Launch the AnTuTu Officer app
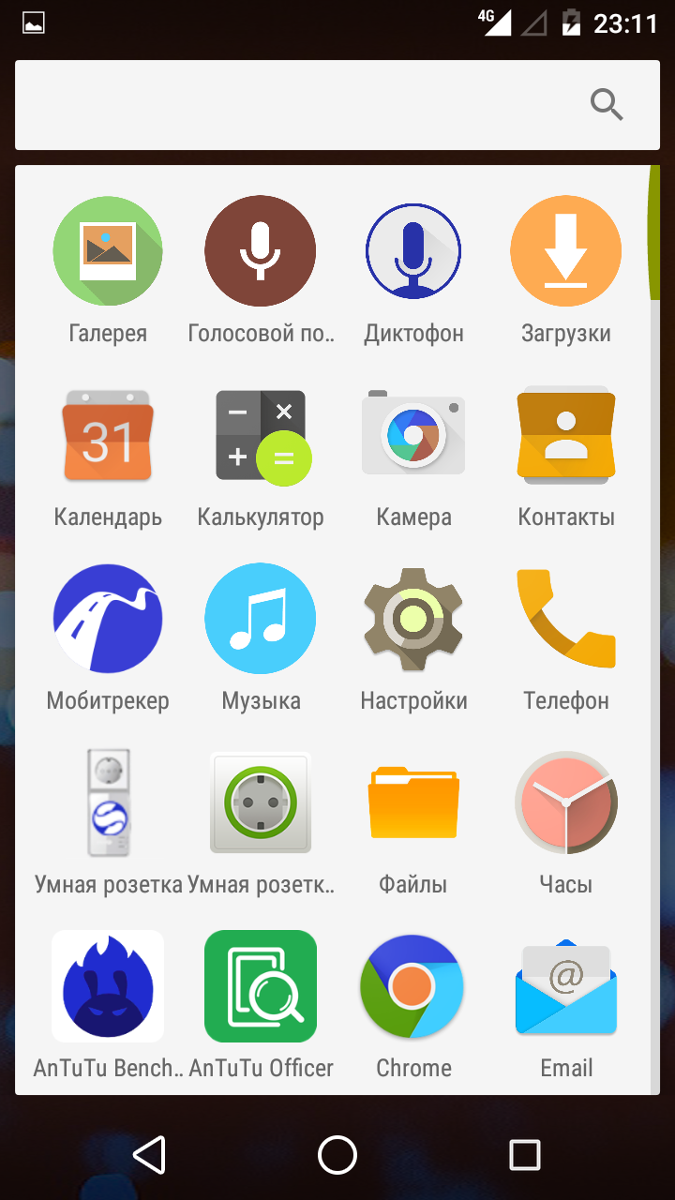Viewport: 675px width, 1200px height. (x=260, y=986)
